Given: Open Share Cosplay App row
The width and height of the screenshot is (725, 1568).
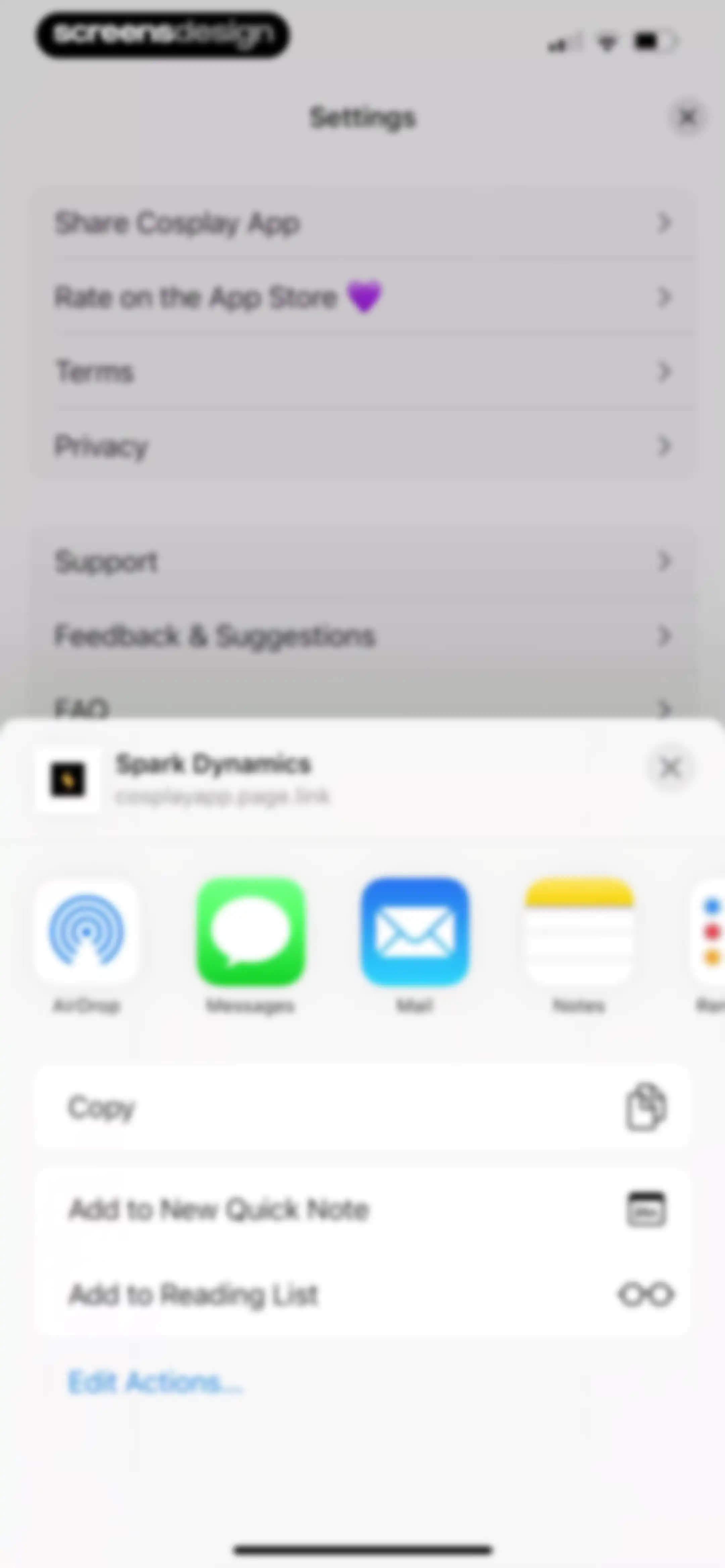Looking at the screenshot, I should pos(363,223).
